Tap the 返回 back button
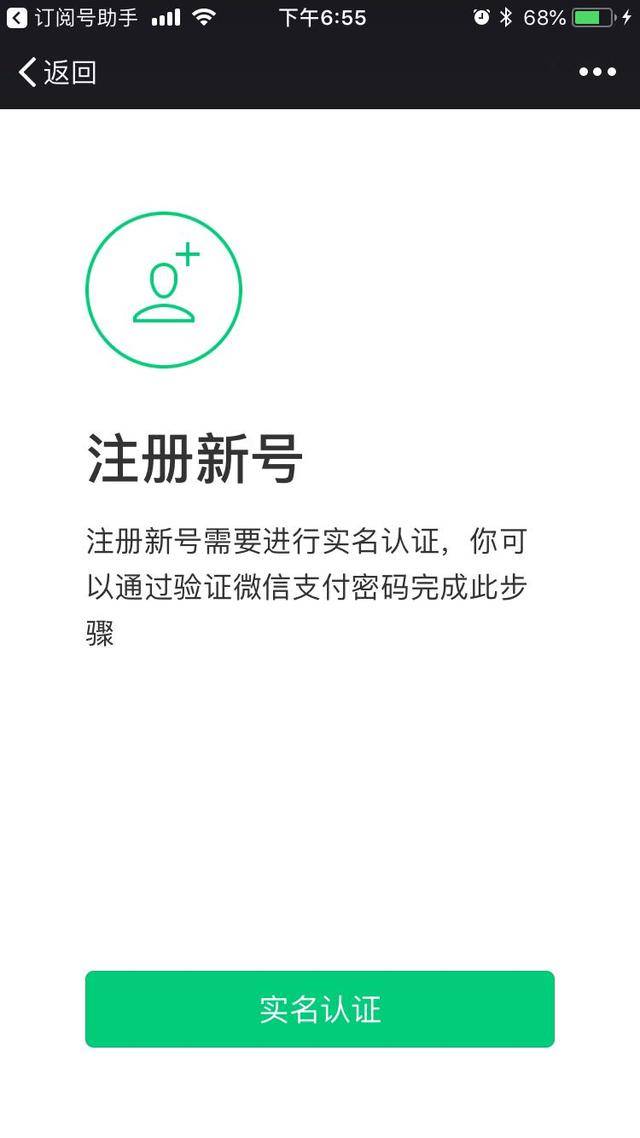Image resolution: width=640 pixels, height=1138 pixels. click(x=57, y=72)
